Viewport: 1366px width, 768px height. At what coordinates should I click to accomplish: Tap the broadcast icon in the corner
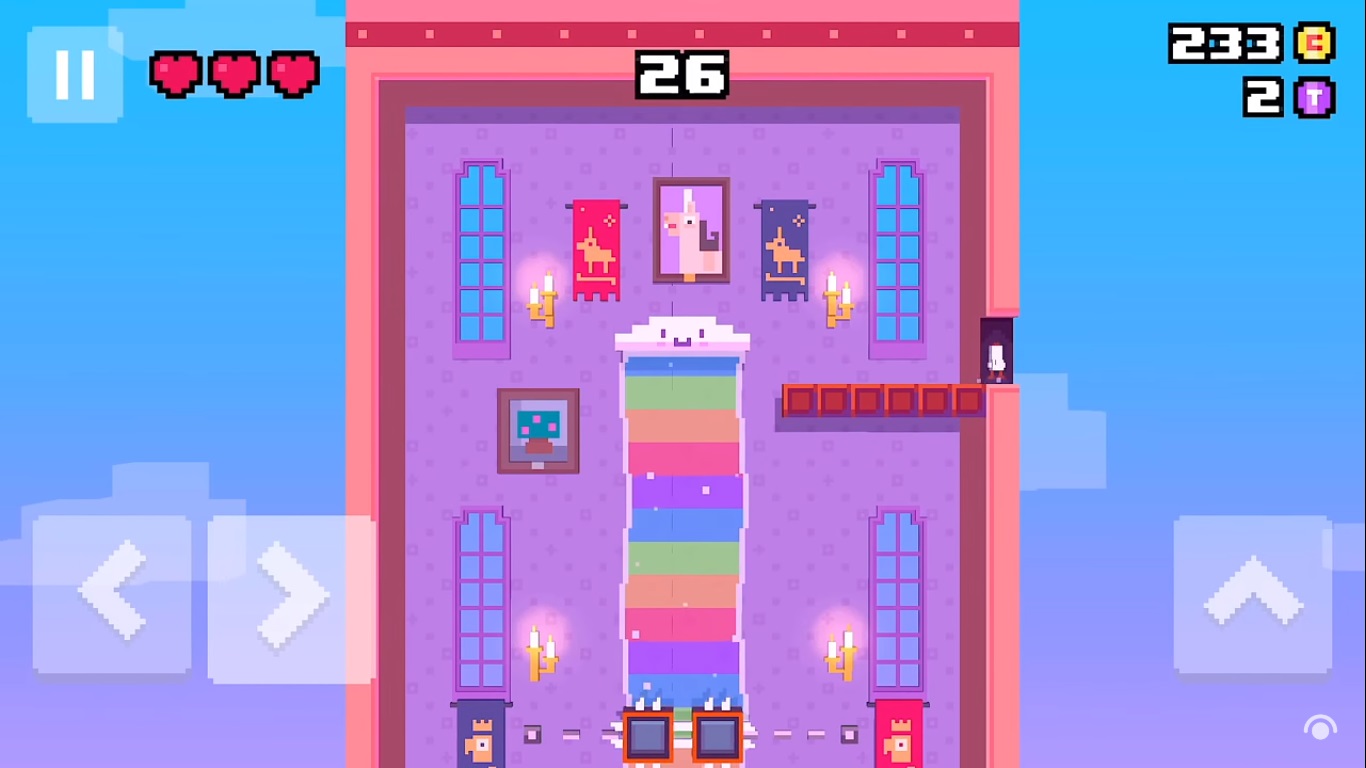1320,728
